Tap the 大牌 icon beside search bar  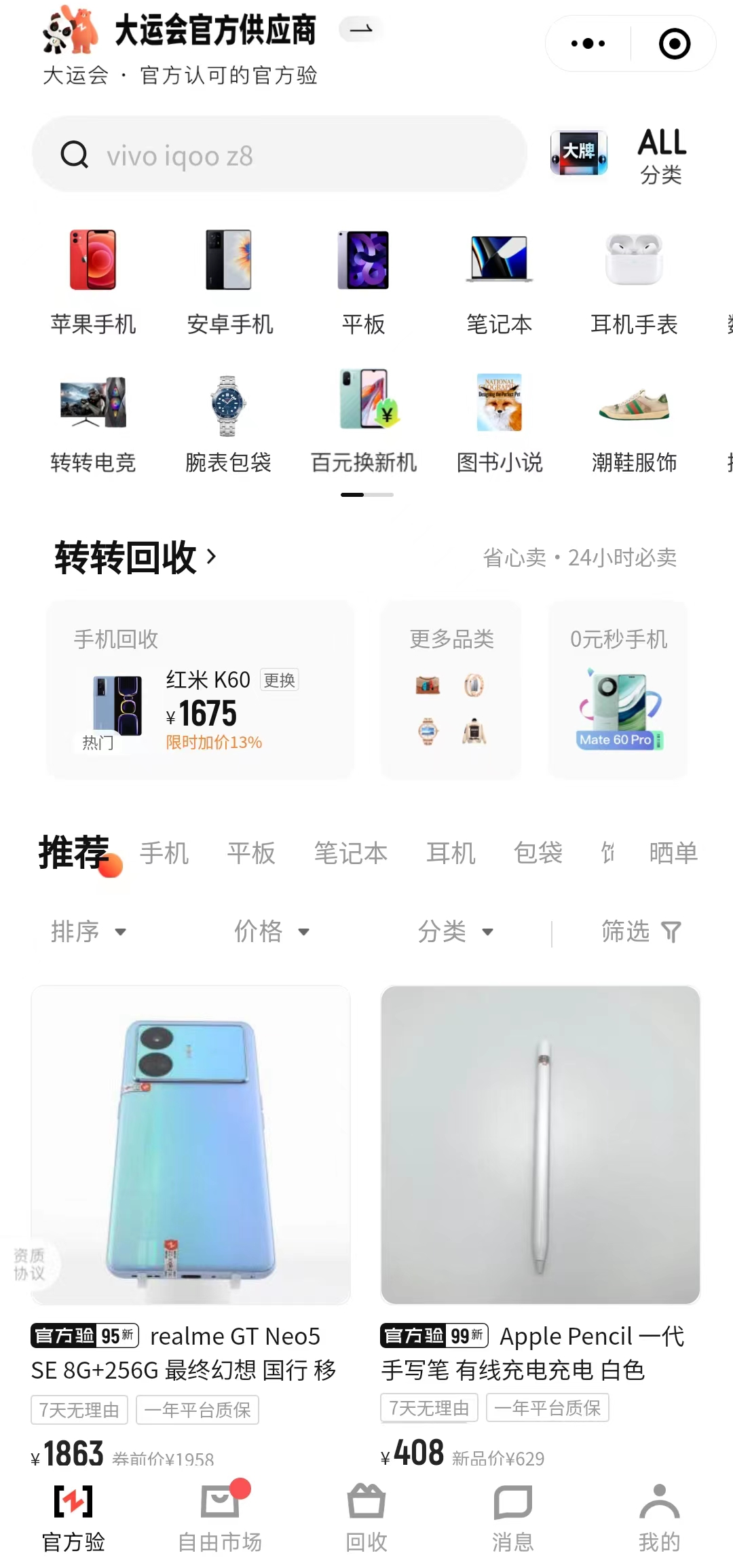(x=578, y=155)
